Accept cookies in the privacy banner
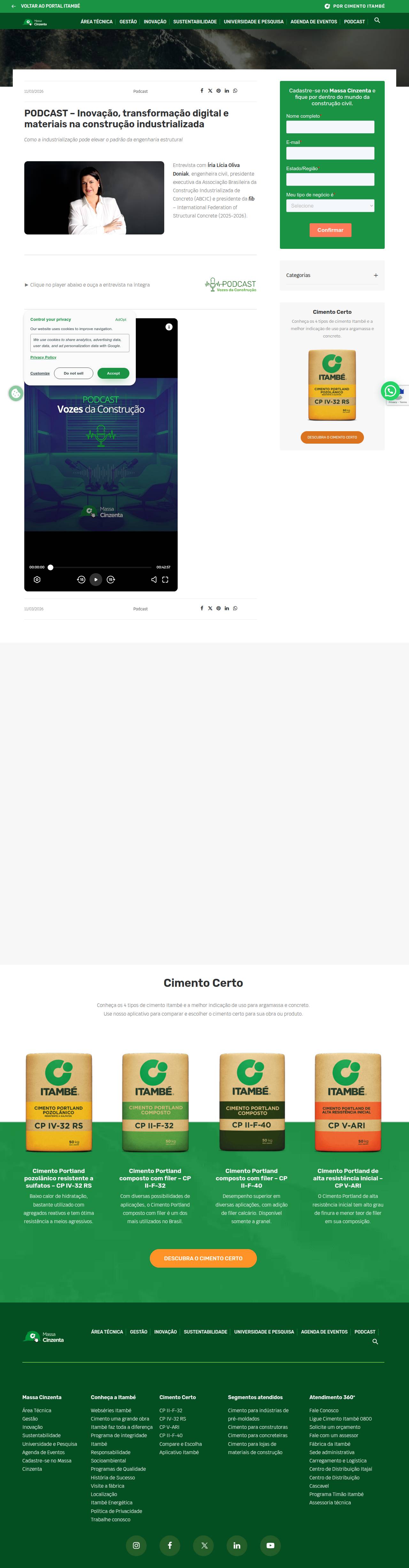409x1568 pixels. (113, 373)
